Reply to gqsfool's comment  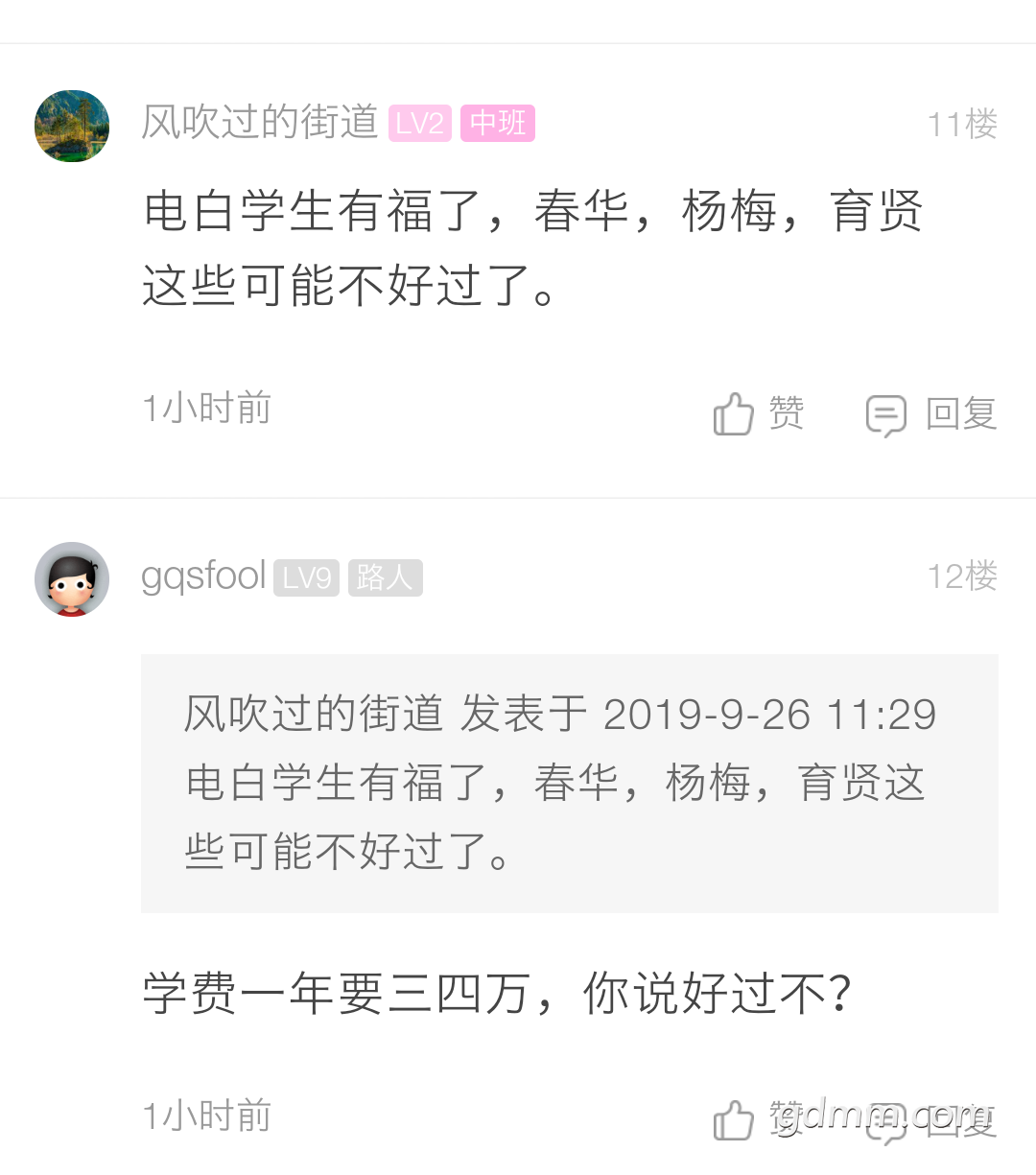pos(931,1118)
